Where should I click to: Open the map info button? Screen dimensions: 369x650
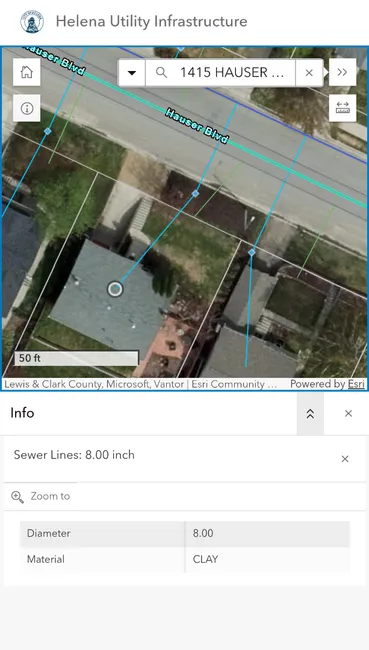(x=27, y=108)
